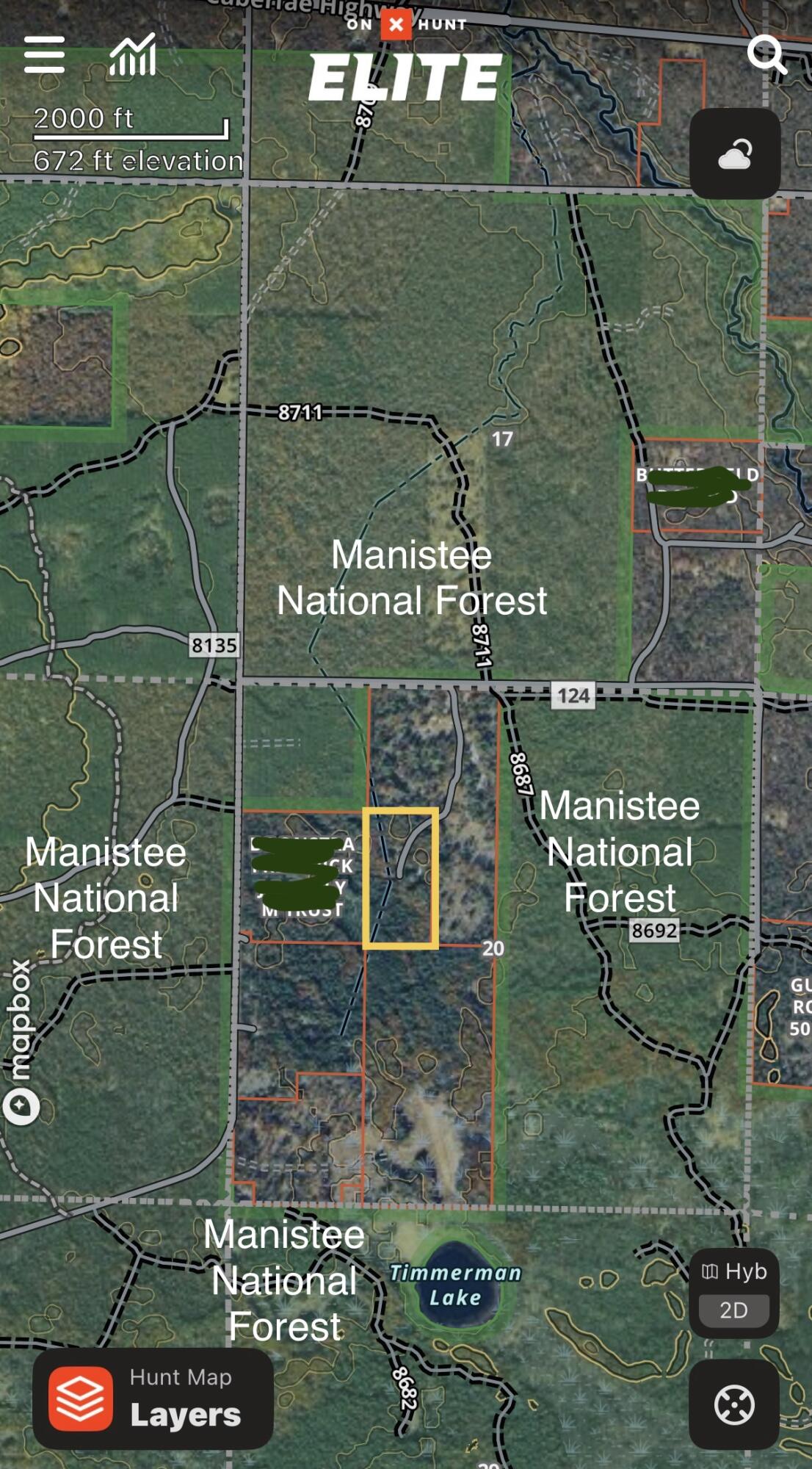The image size is (812, 1469).
Task: Switch the Hyb basemap option
Action: tap(734, 1271)
